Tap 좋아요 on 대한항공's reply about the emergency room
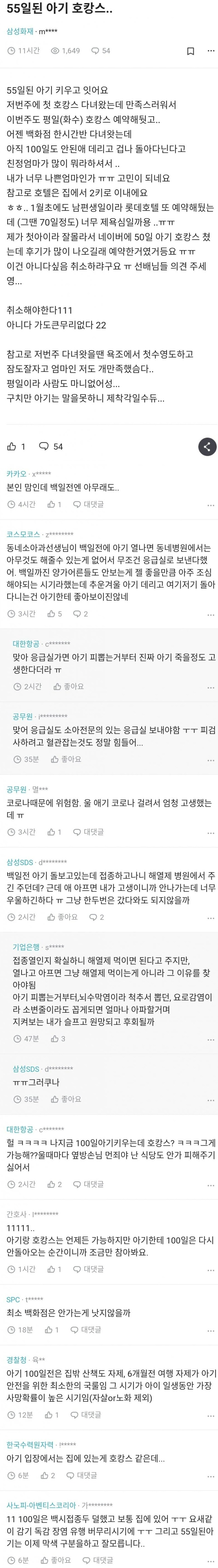Viewport: 218px width, 1568px height. pyautogui.click(x=69, y=686)
